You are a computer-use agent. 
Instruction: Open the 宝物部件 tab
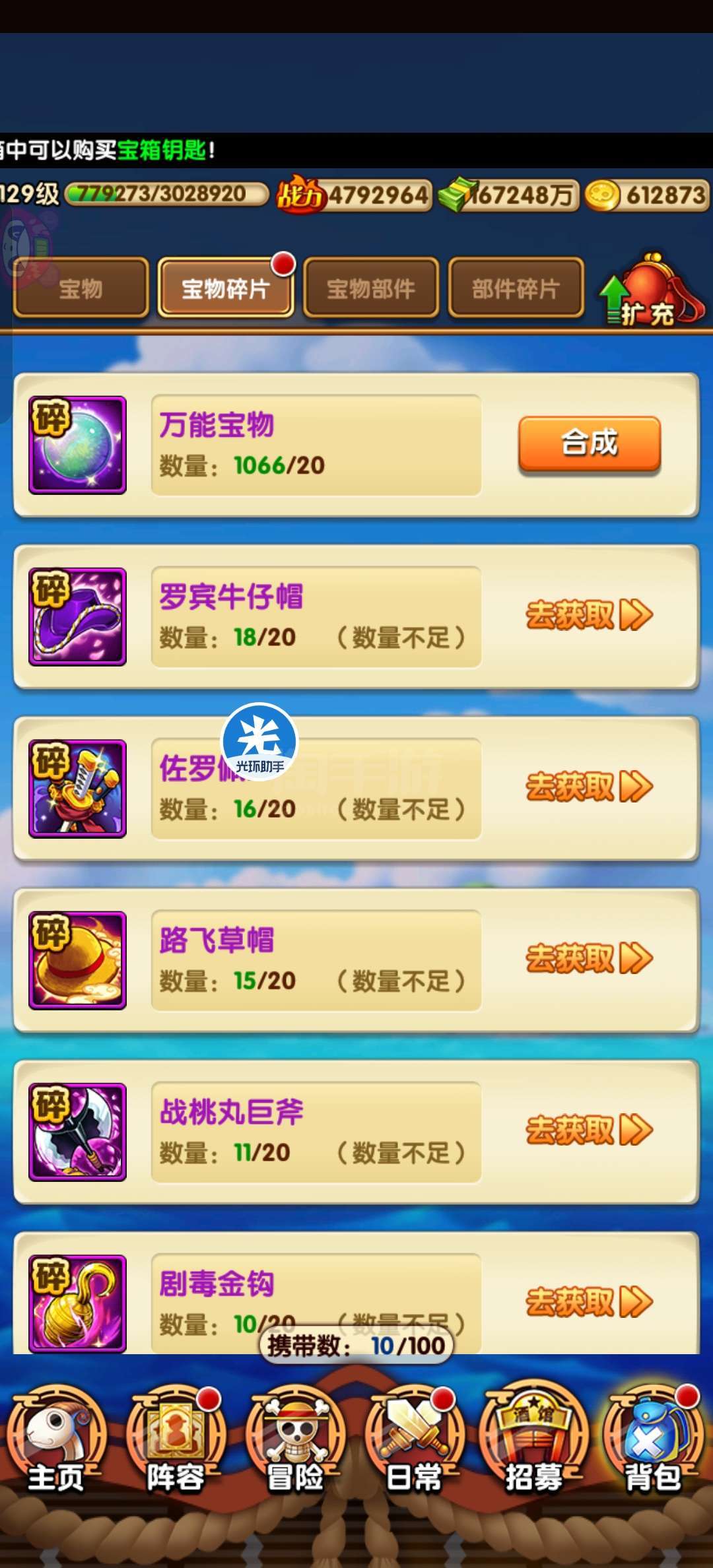371,288
